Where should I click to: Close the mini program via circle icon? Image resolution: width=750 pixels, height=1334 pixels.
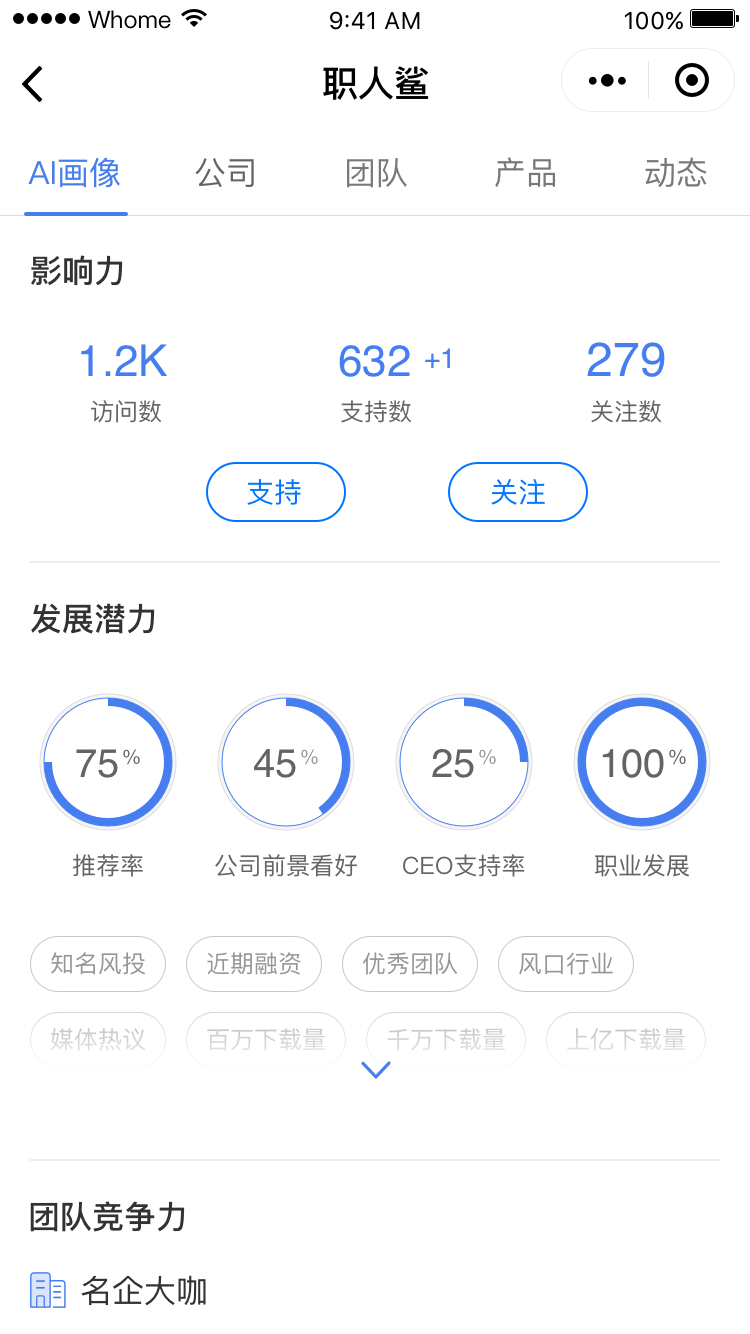[692, 80]
